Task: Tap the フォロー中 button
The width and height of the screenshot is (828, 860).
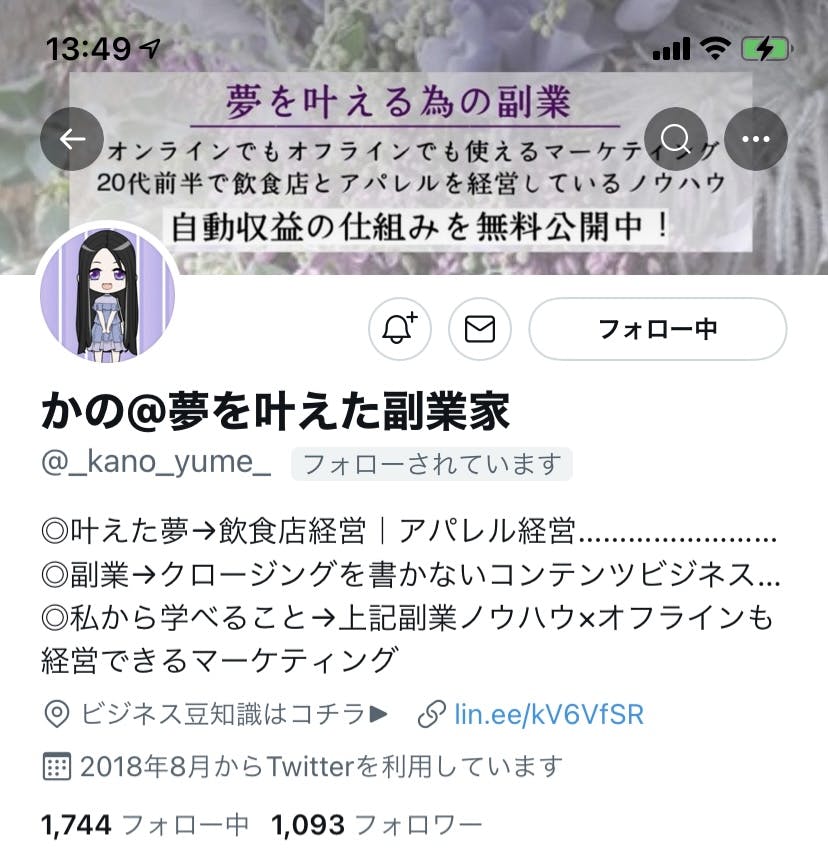Action: coord(657,329)
